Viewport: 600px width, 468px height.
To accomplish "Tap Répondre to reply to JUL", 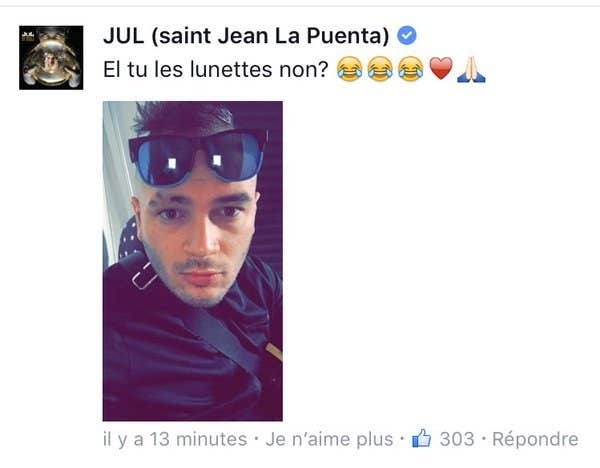I will [535, 439].
